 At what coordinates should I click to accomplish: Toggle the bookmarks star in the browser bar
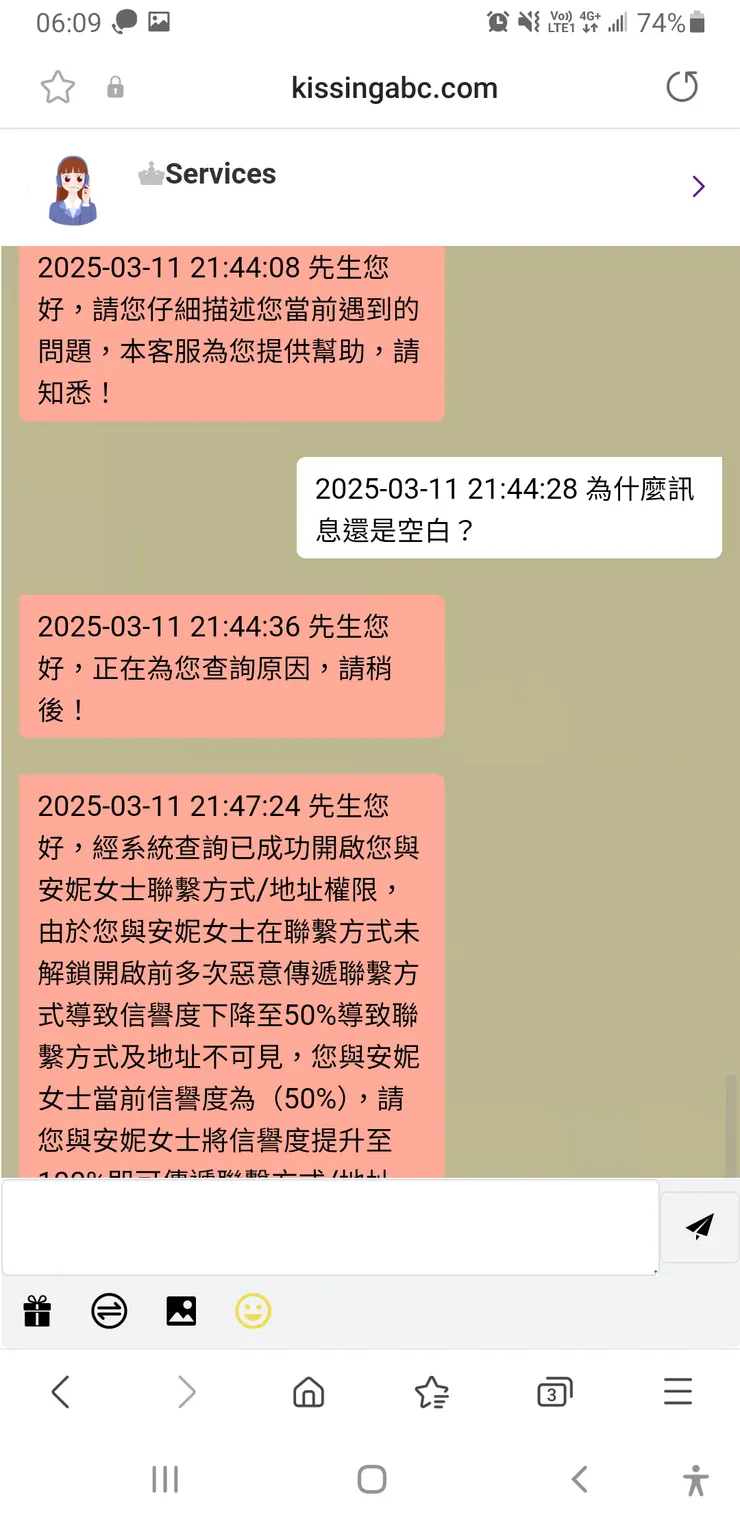click(431, 1391)
